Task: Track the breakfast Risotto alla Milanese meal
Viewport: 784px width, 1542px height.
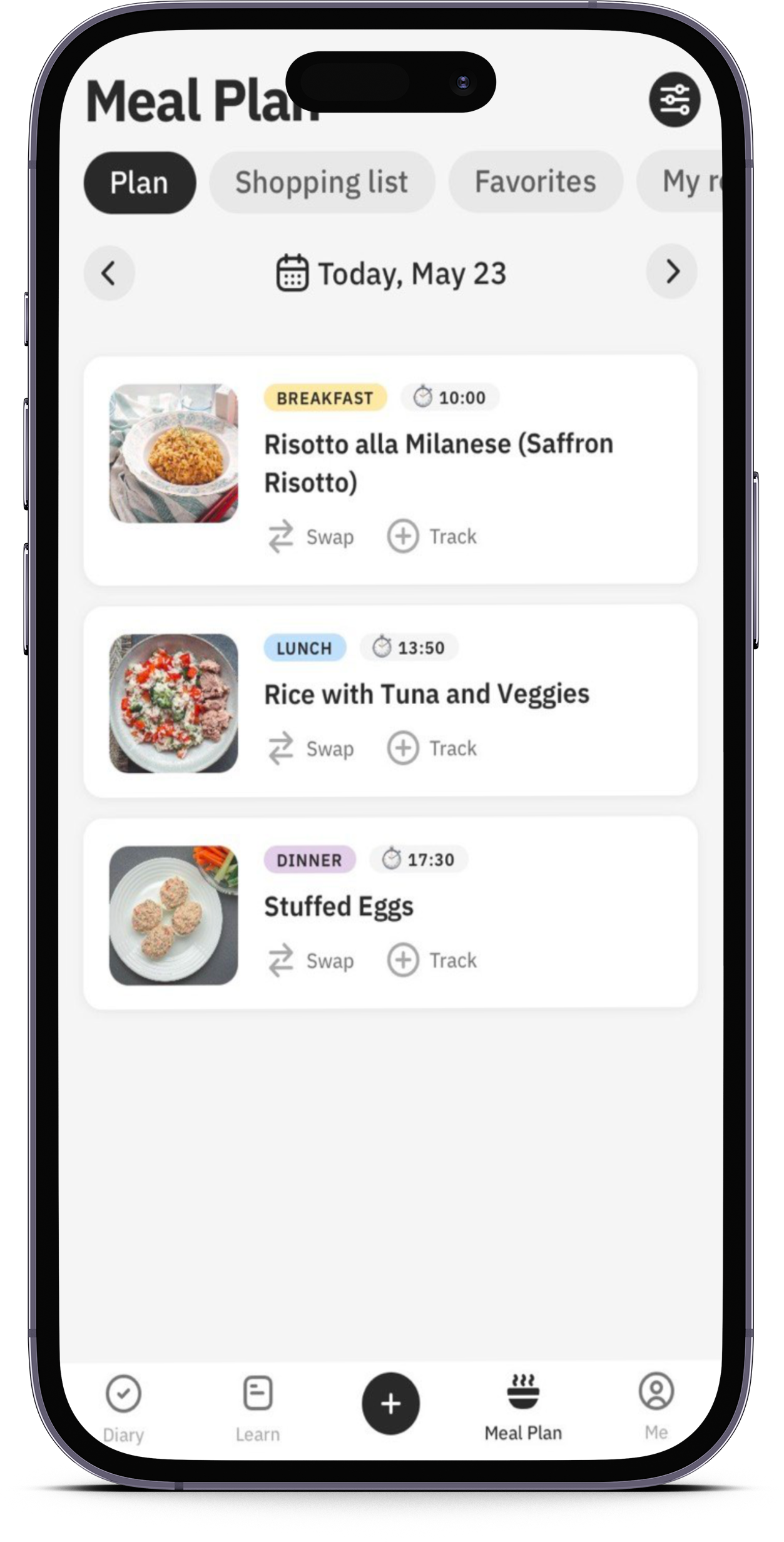Action: coord(432,536)
